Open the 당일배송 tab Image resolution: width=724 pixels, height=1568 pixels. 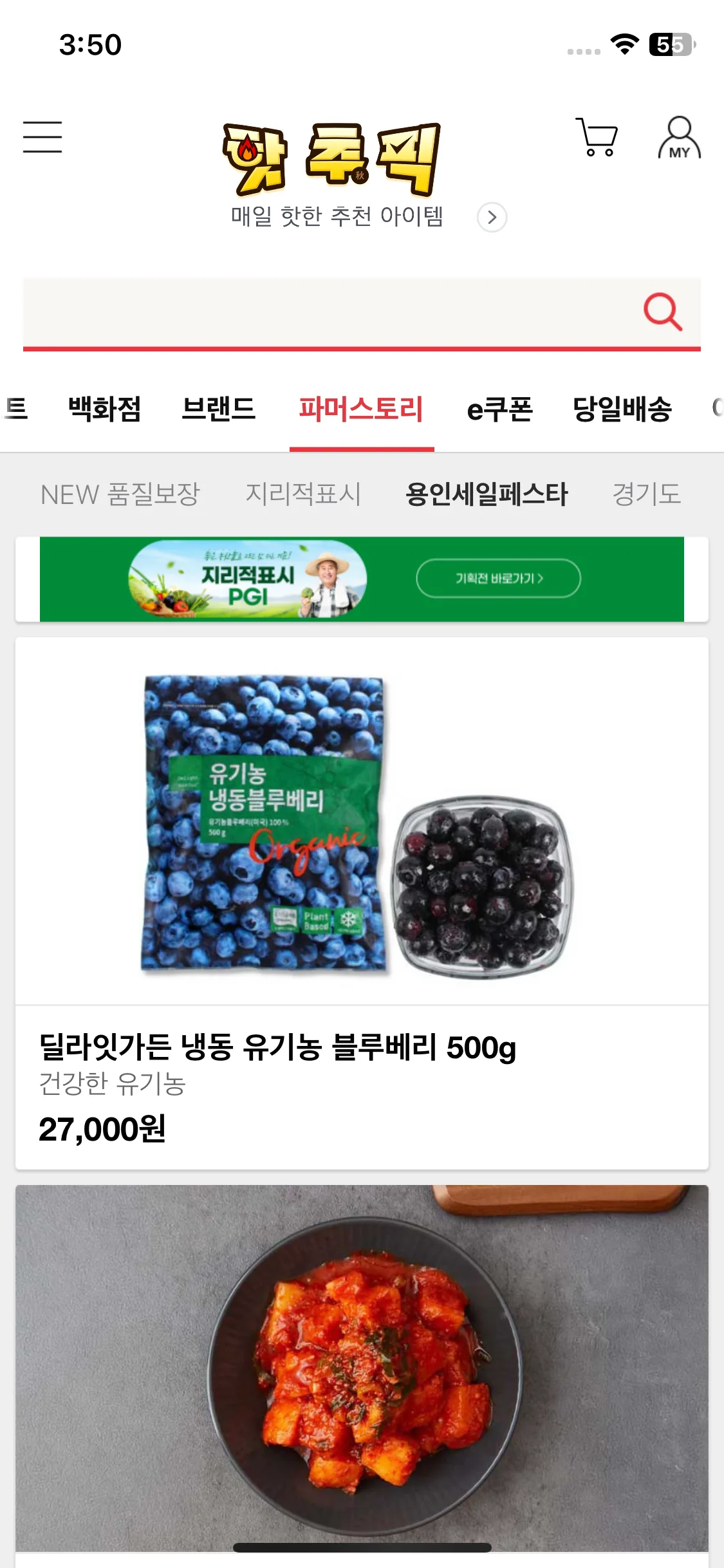coord(622,409)
